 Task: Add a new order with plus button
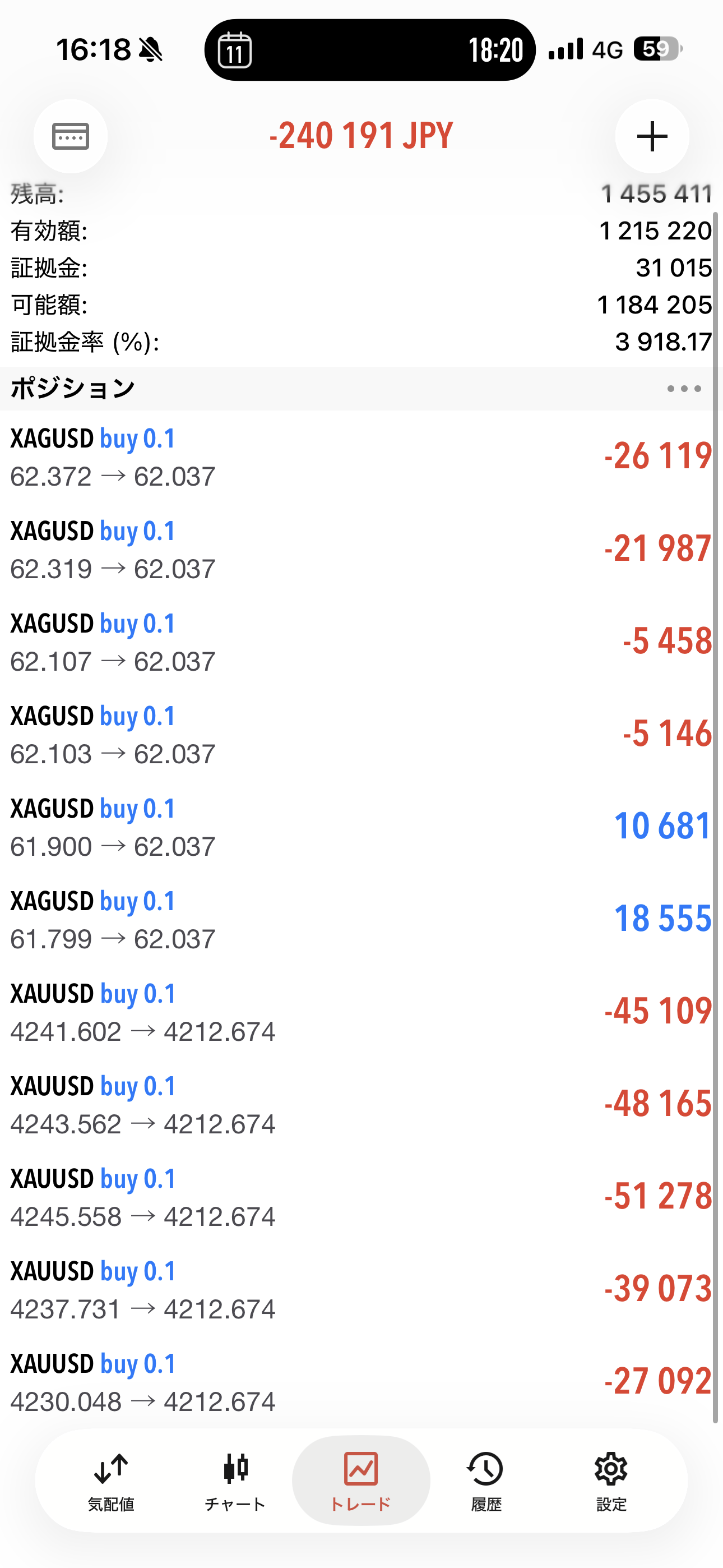click(652, 136)
